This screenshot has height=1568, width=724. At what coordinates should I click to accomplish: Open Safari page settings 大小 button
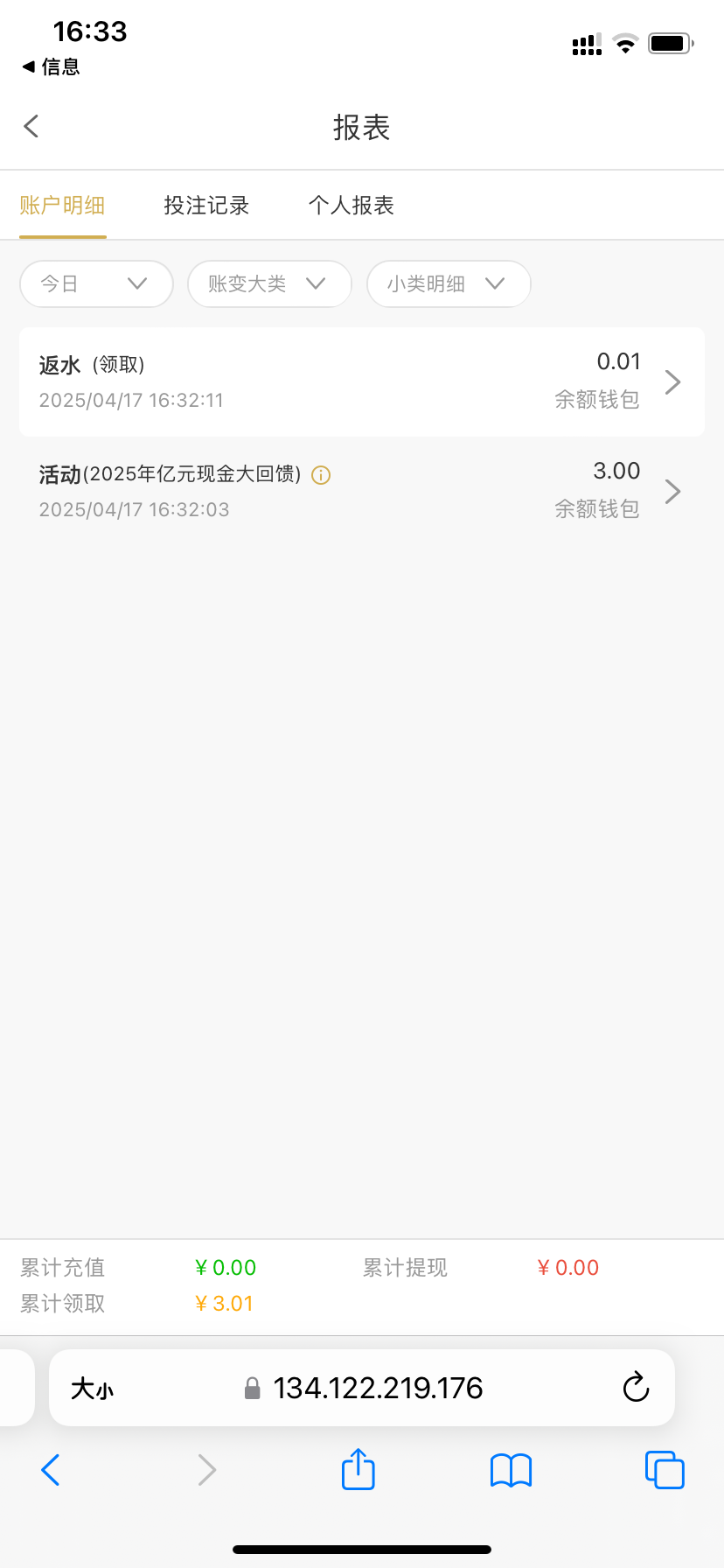coord(93,1389)
